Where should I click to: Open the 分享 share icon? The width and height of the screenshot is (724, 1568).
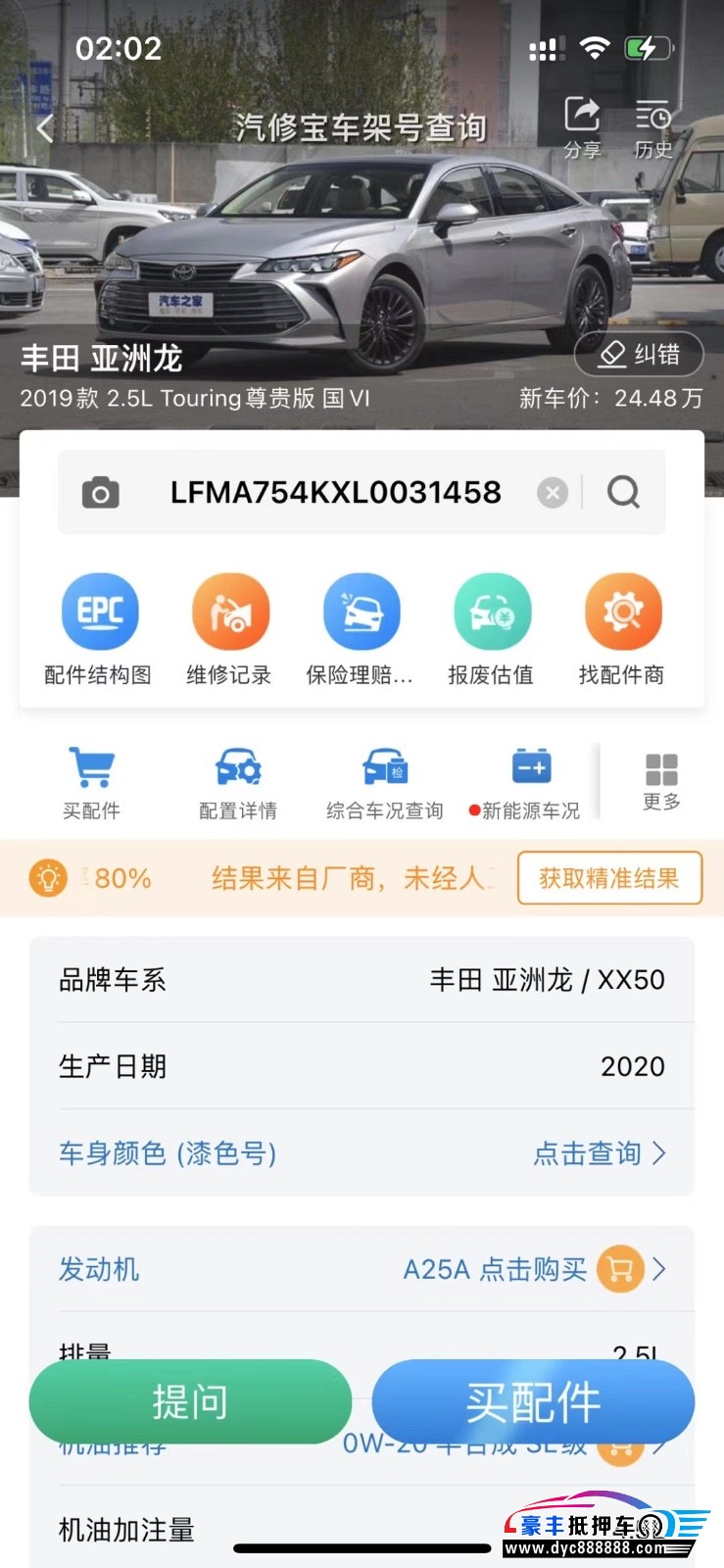582,122
